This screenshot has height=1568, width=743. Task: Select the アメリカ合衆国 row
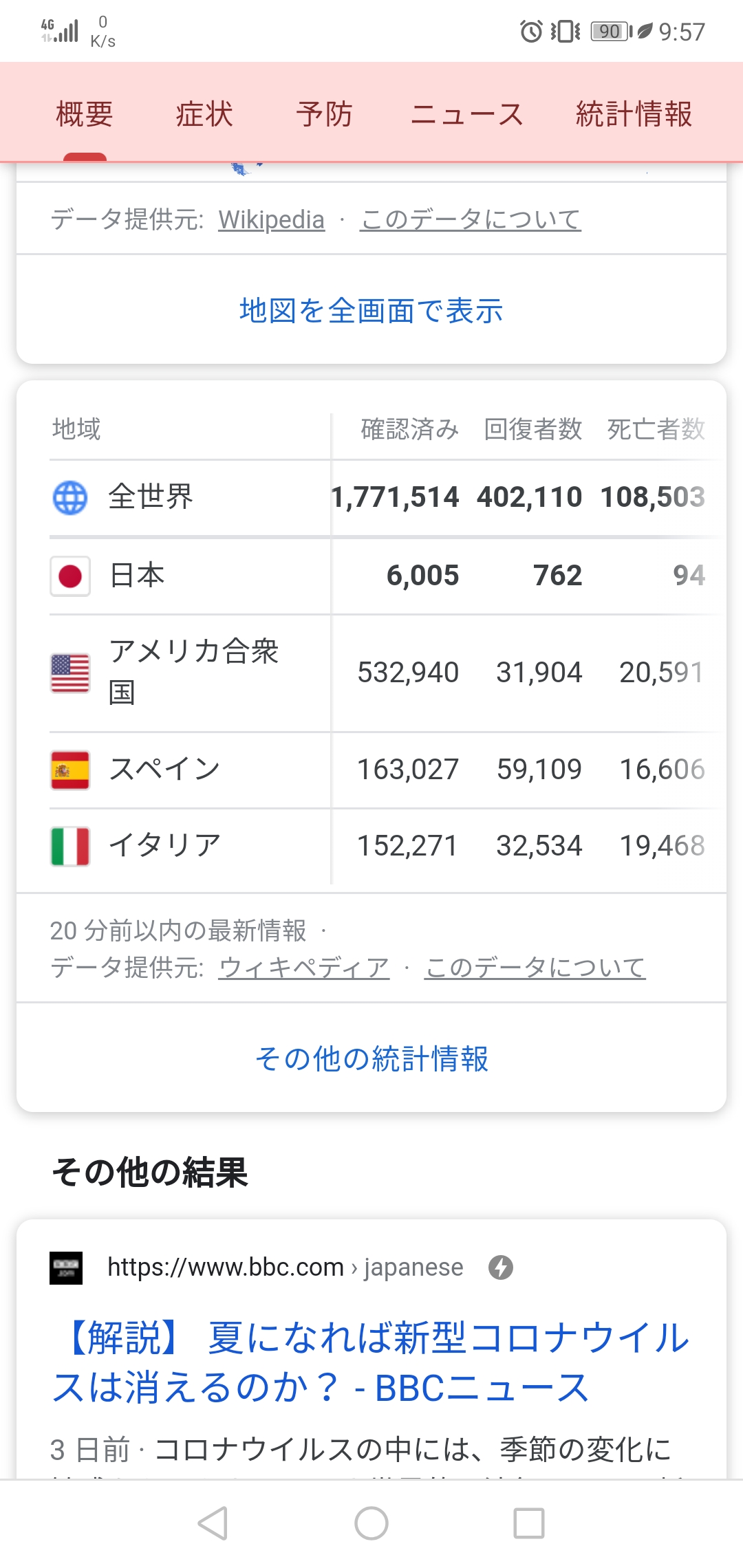point(371,673)
